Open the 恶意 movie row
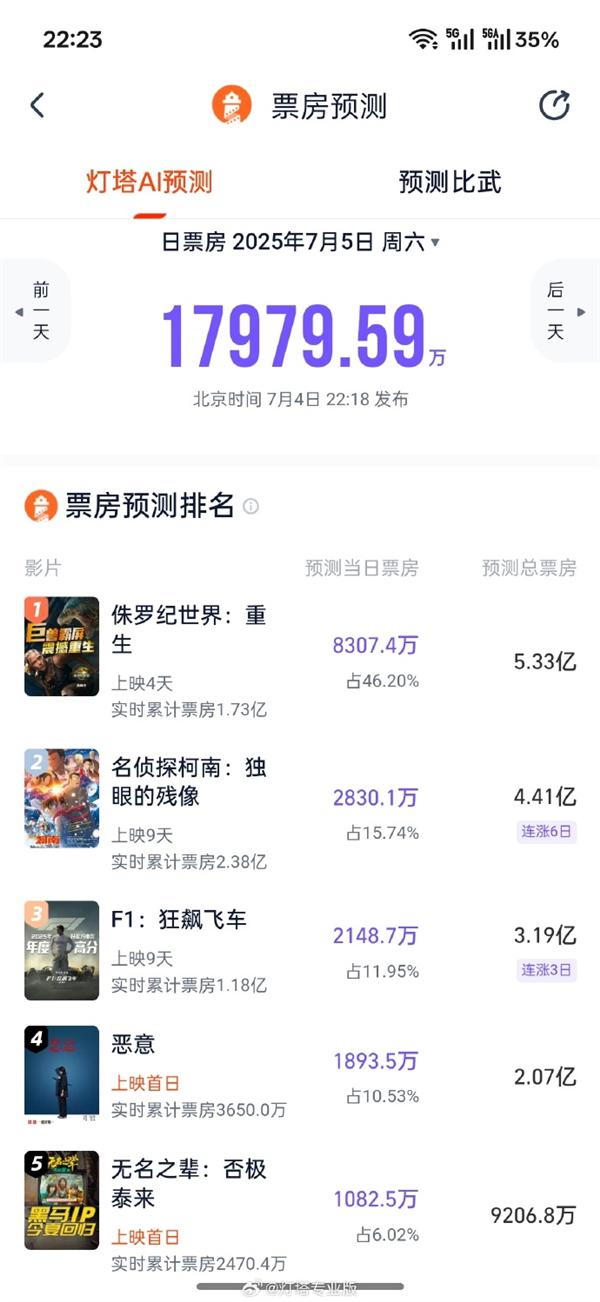 pyautogui.click(x=133, y=1045)
